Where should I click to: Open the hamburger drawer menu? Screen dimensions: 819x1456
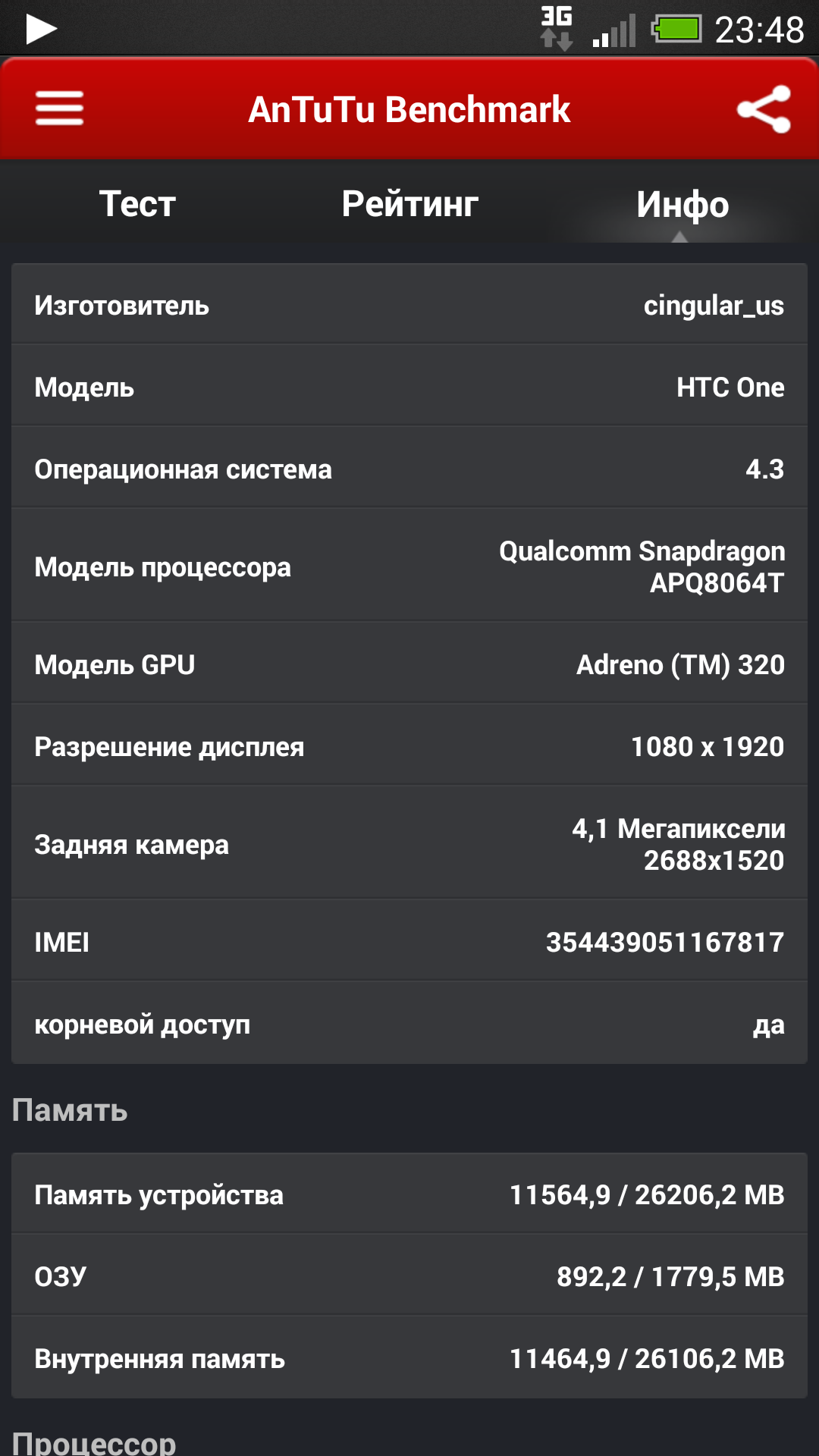(59, 108)
